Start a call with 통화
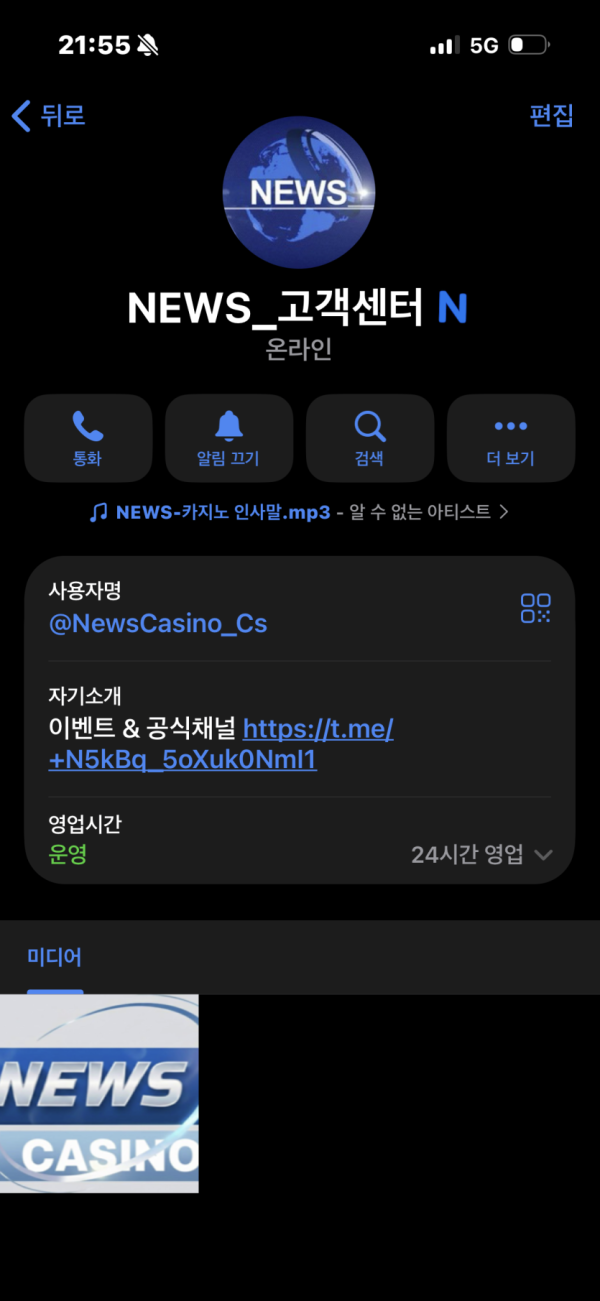This screenshot has width=600, height=1301. coord(88,438)
